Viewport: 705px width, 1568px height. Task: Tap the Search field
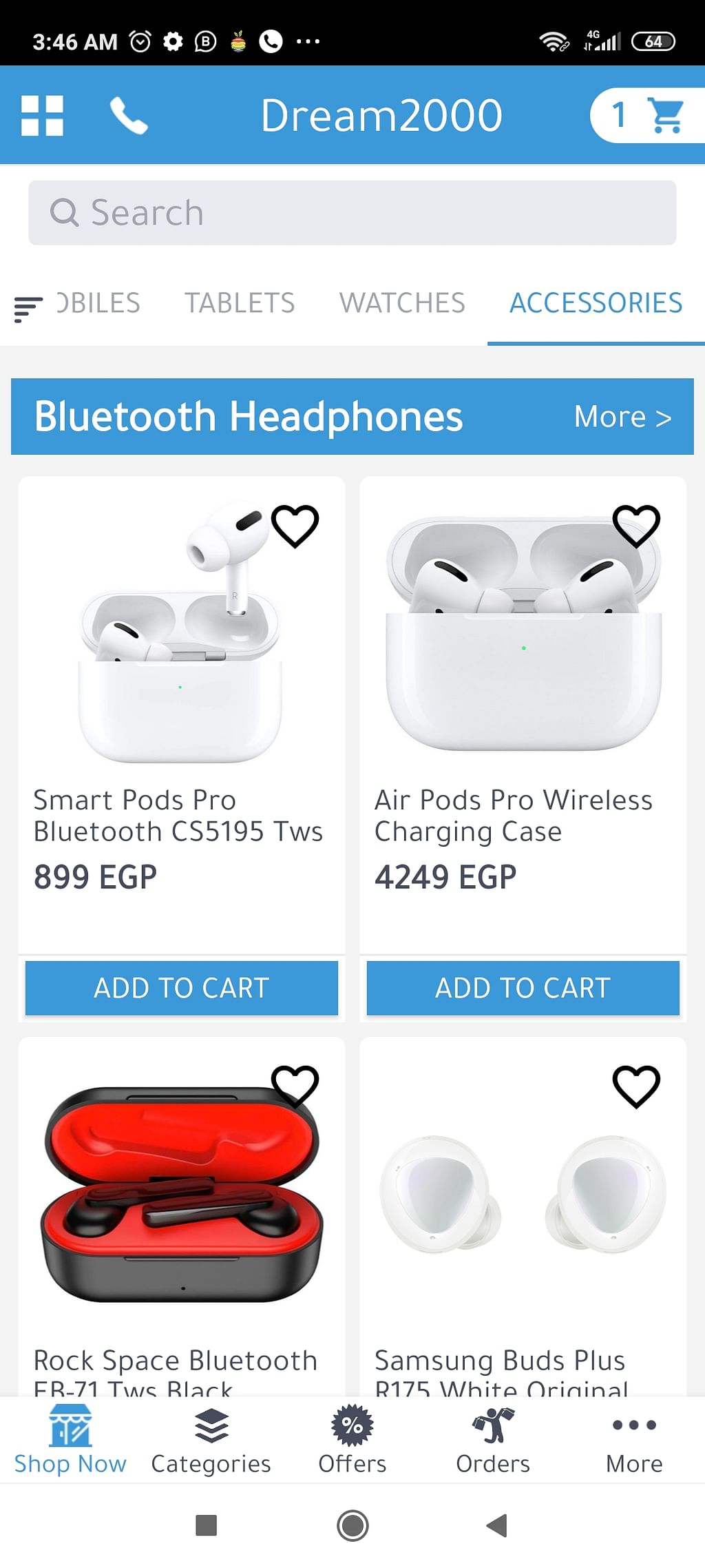[352, 213]
